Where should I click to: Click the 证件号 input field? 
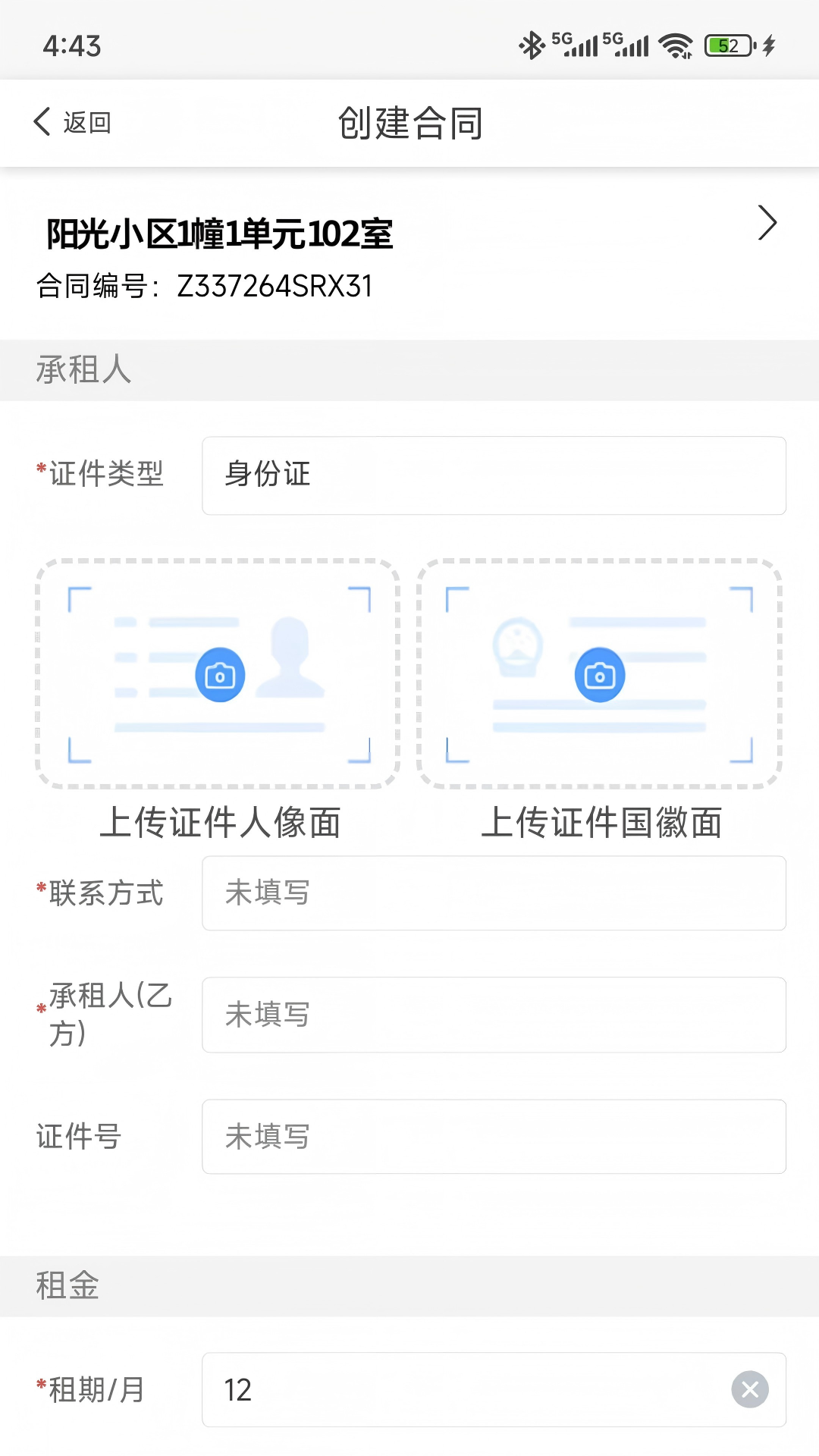click(x=494, y=1136)
